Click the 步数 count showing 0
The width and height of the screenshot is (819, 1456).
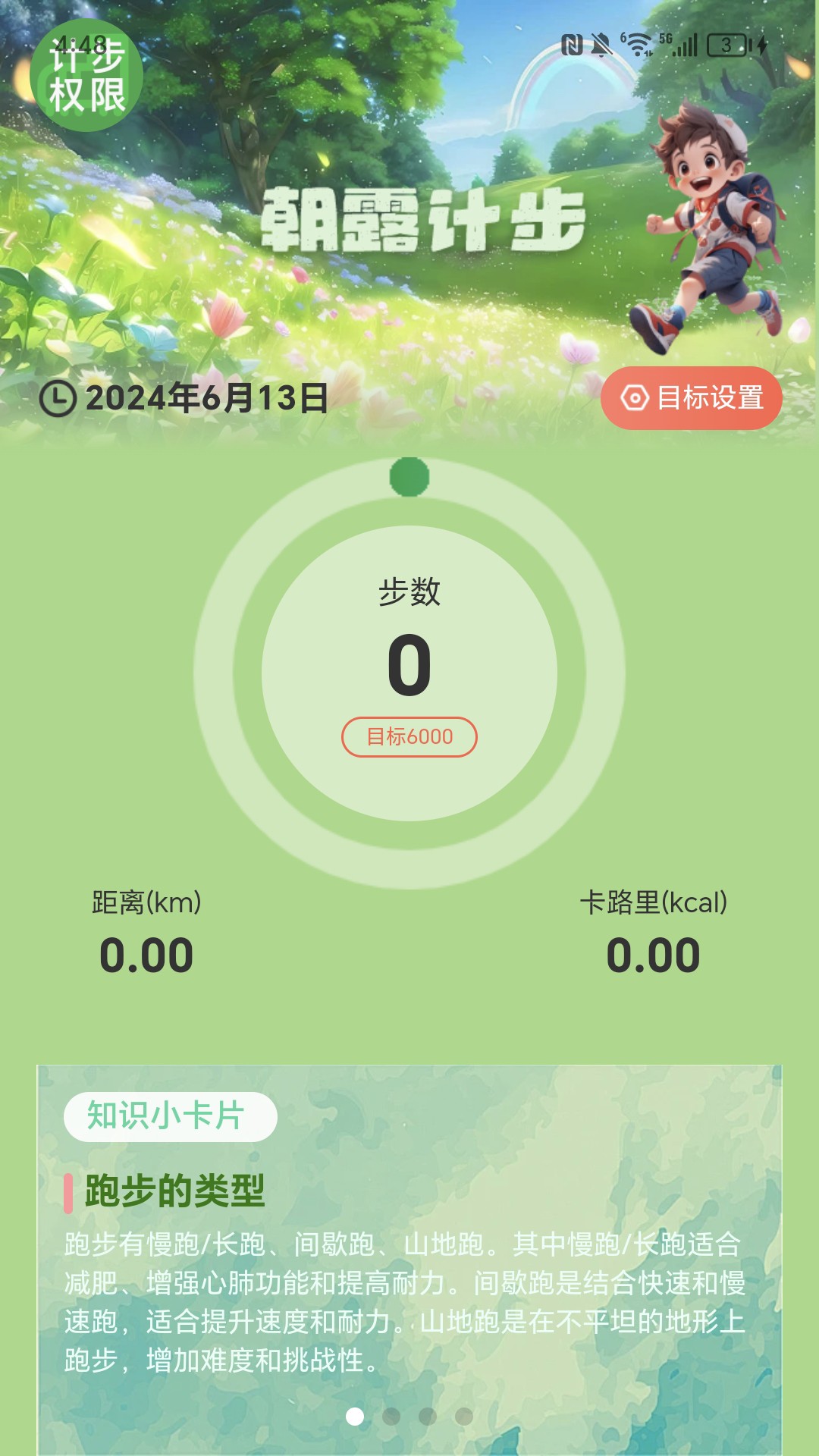click(x=409, y=664)
